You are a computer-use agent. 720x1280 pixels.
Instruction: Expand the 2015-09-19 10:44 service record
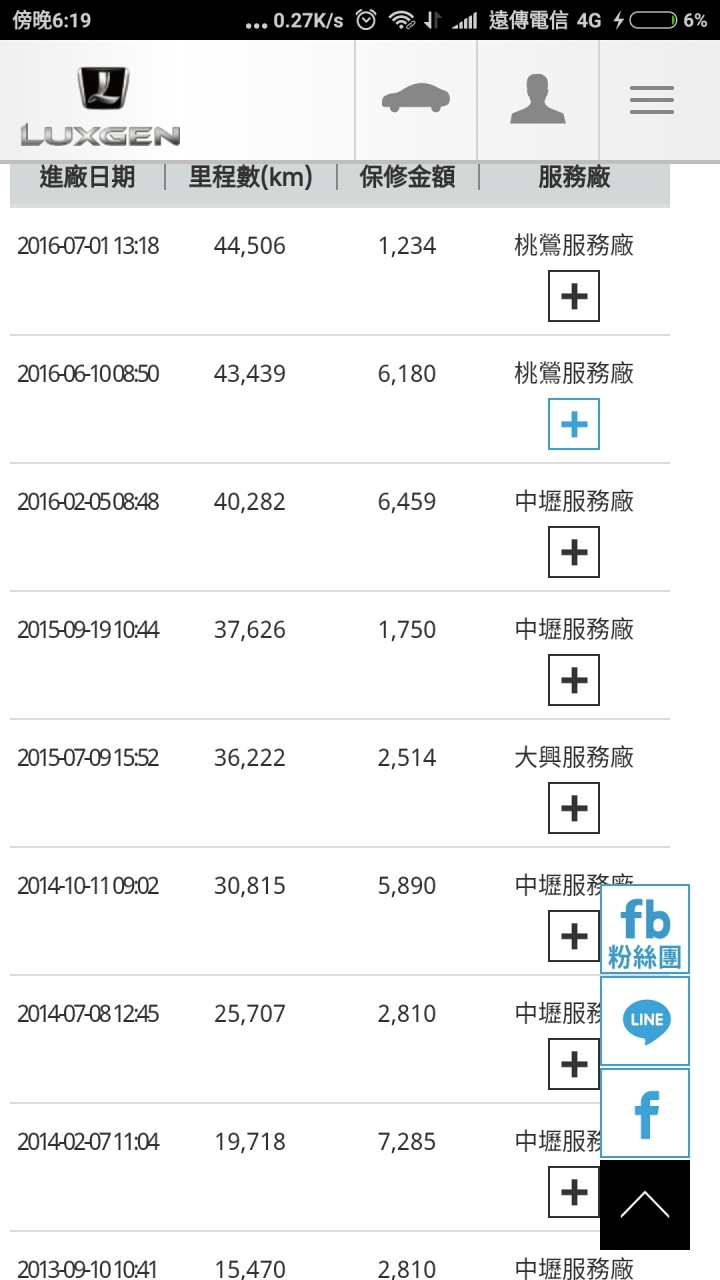click(574, 680)
